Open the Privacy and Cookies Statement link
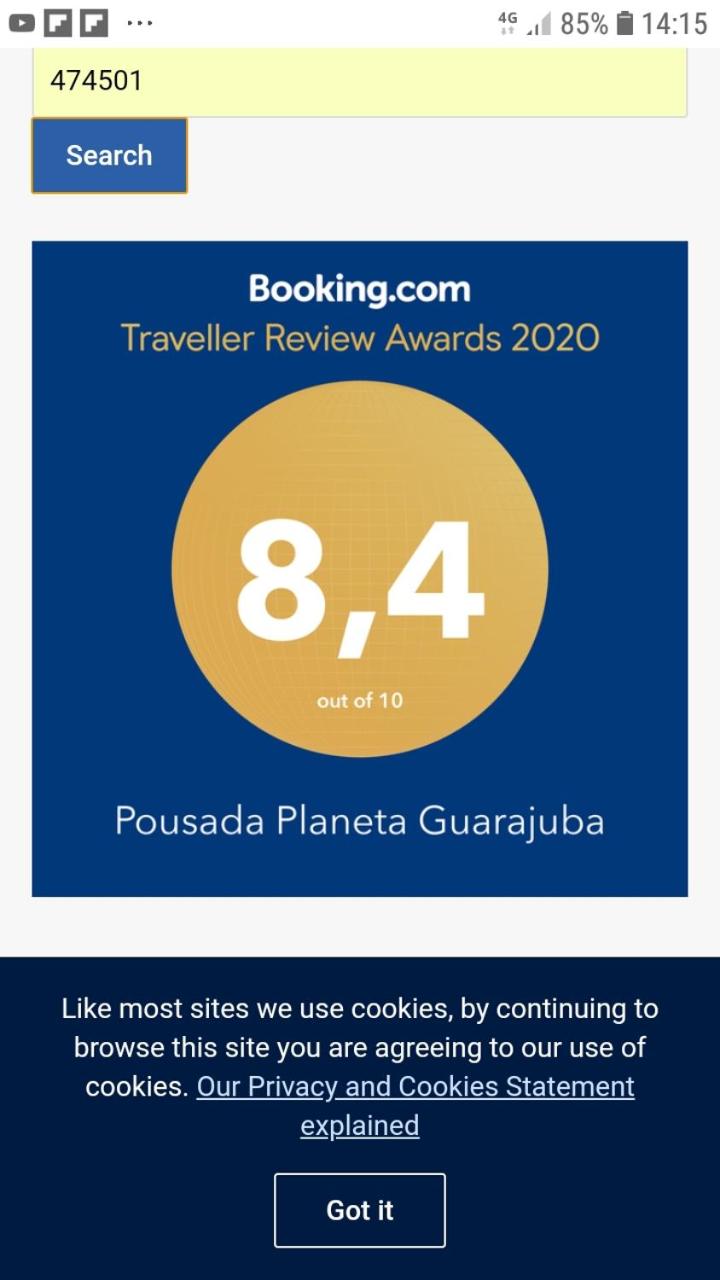 (x=415, y=1088)
